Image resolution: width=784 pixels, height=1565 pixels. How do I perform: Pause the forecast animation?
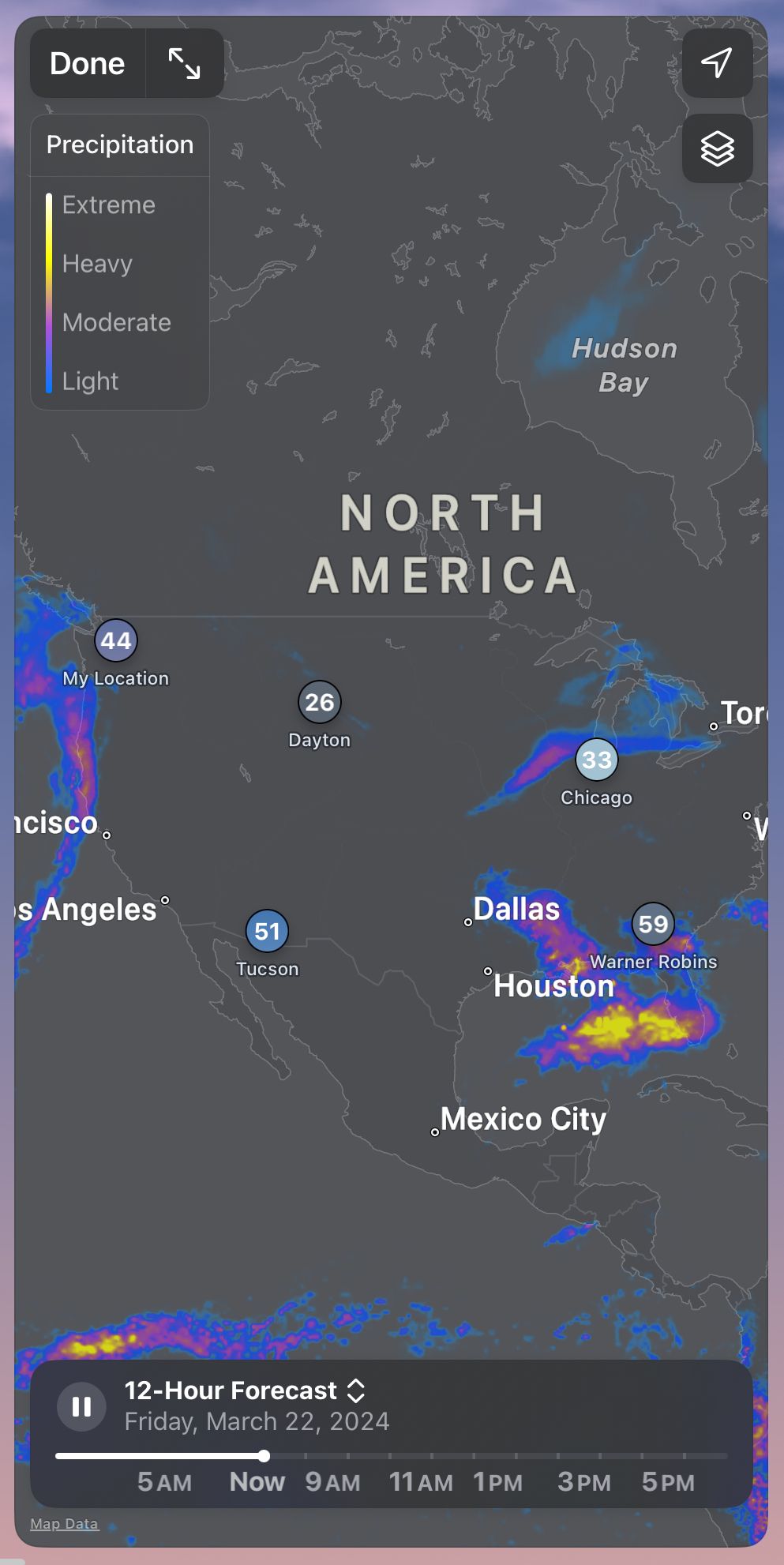81,1406
